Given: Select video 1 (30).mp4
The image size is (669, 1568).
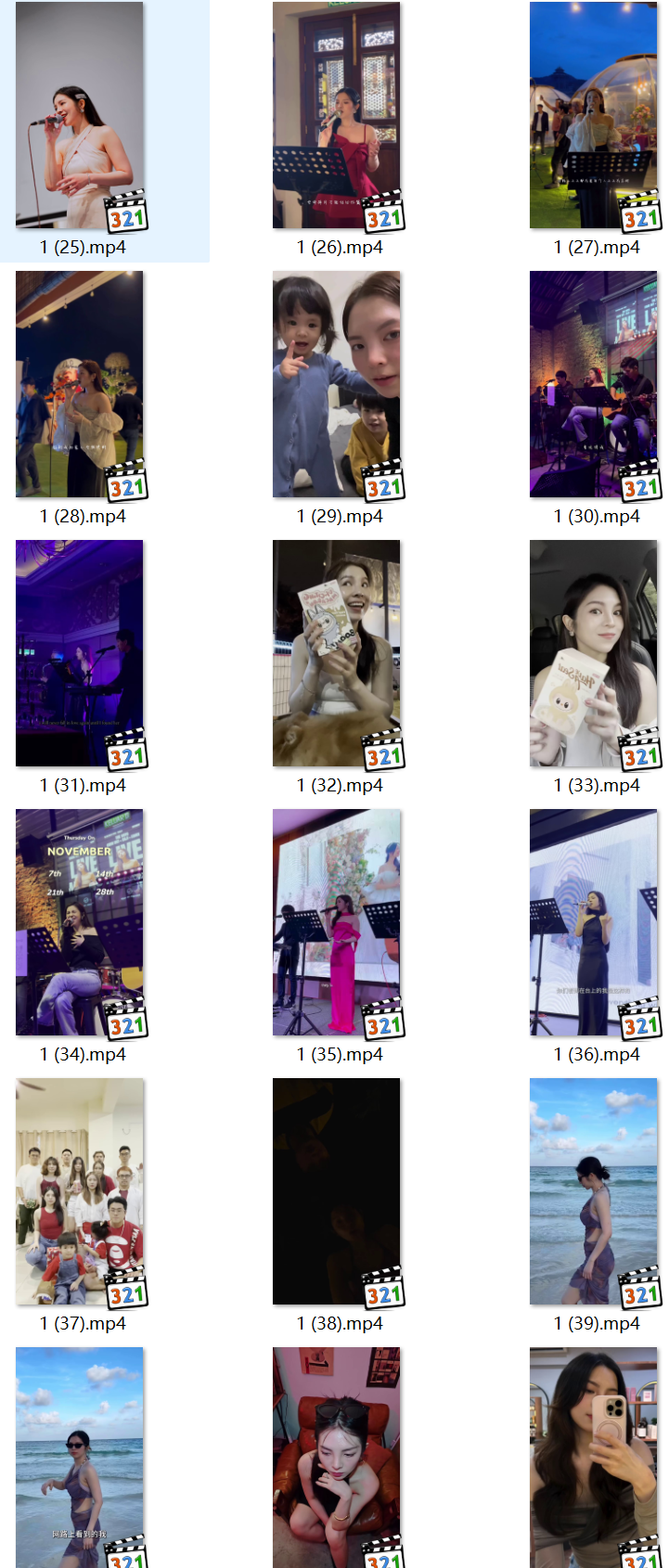Looking at the screenshot, I should pos(594,384).
